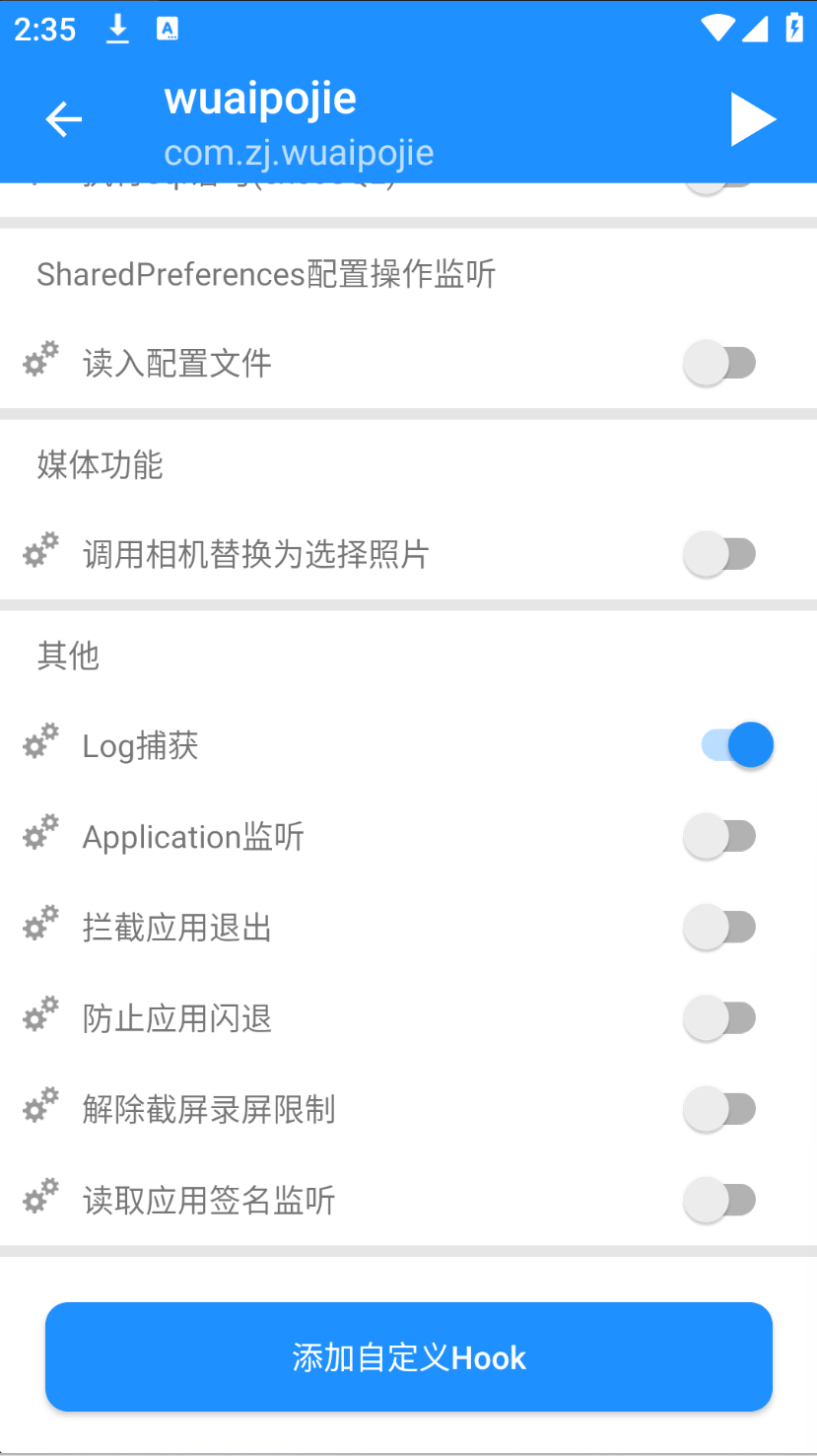Tap the 添加自定义Hook button
Screen dimensions: 817x1456
coord(409,1357)
